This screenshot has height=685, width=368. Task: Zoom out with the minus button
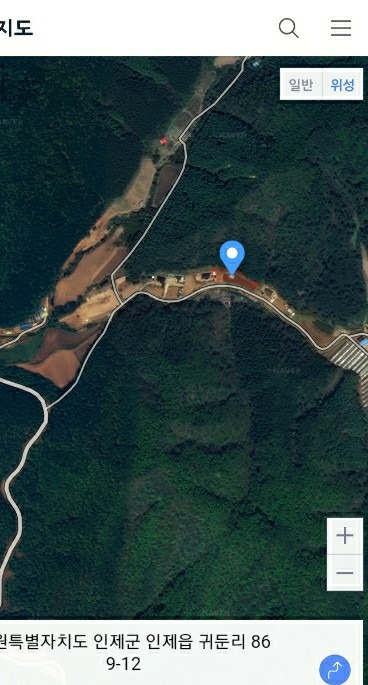pos(345,573)
